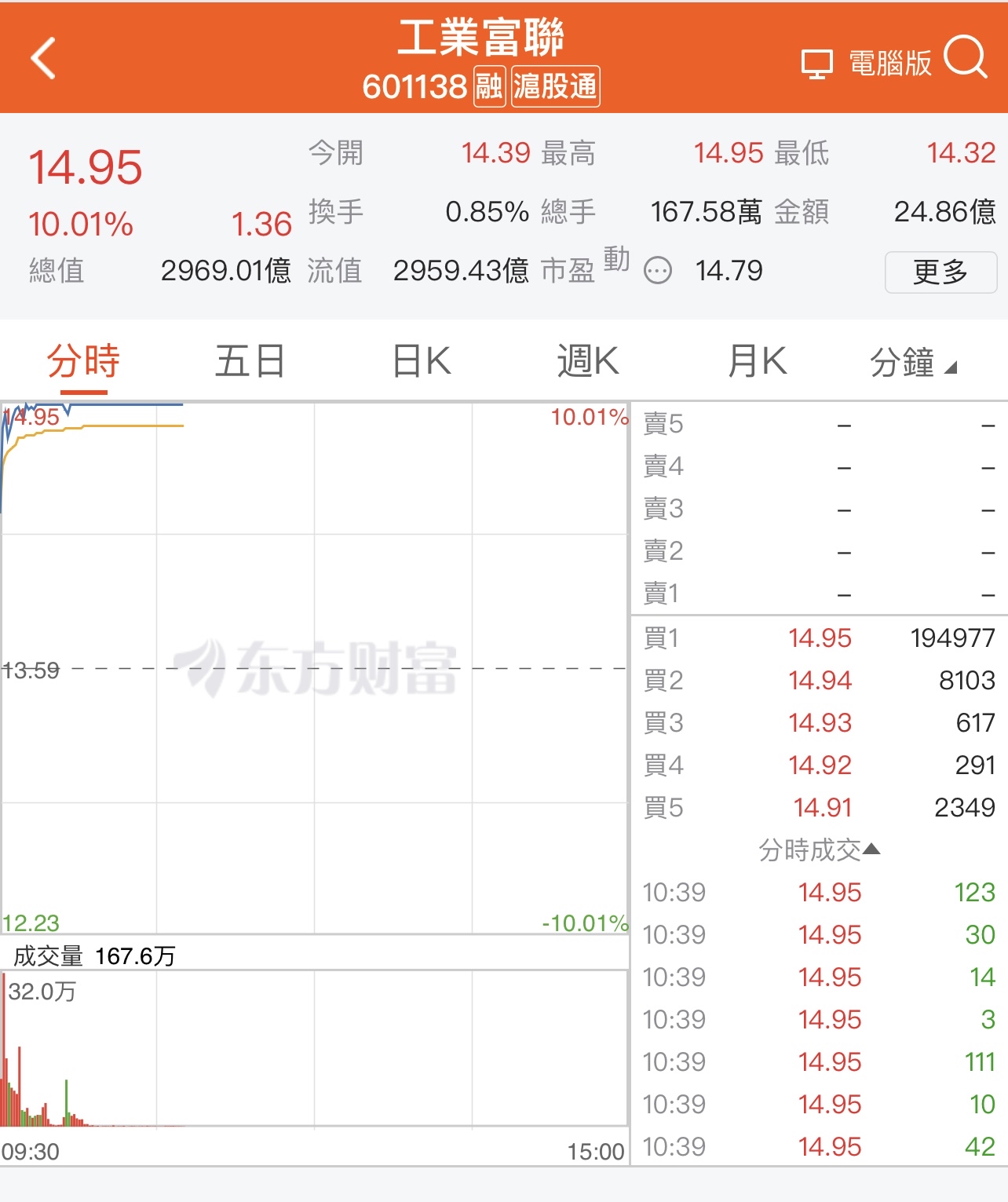The width and height of the screenshot is (1008, 1202).
Task: Switch to the 五日 chart tab
Action: click(x=250, y=362)
